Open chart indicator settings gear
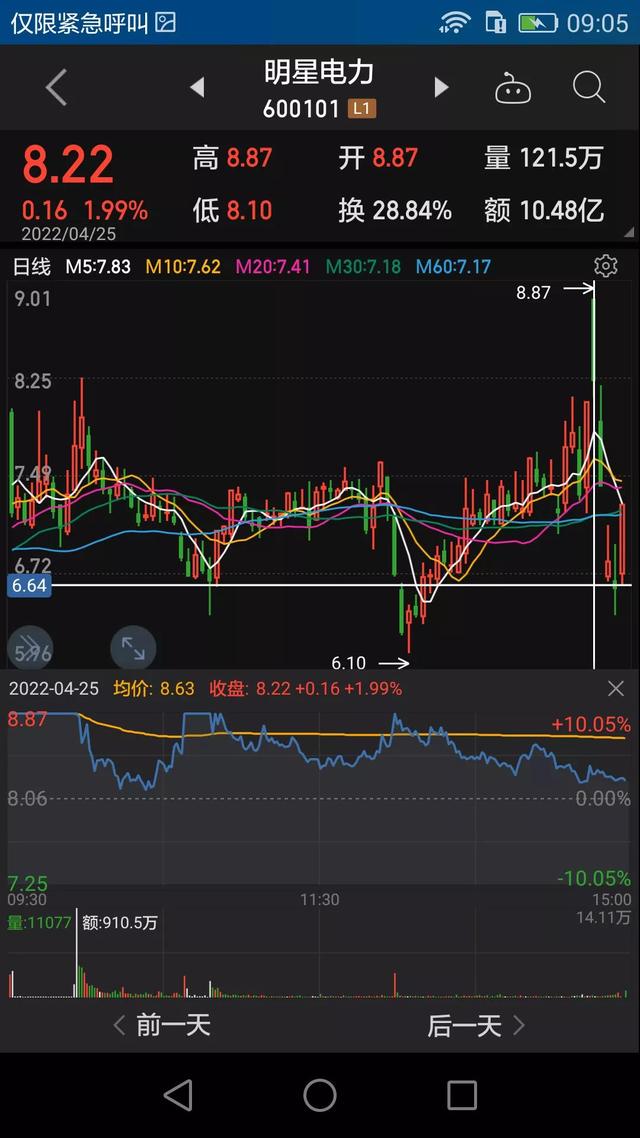The height and width of the screenshot is (1138, 640). 605,266
